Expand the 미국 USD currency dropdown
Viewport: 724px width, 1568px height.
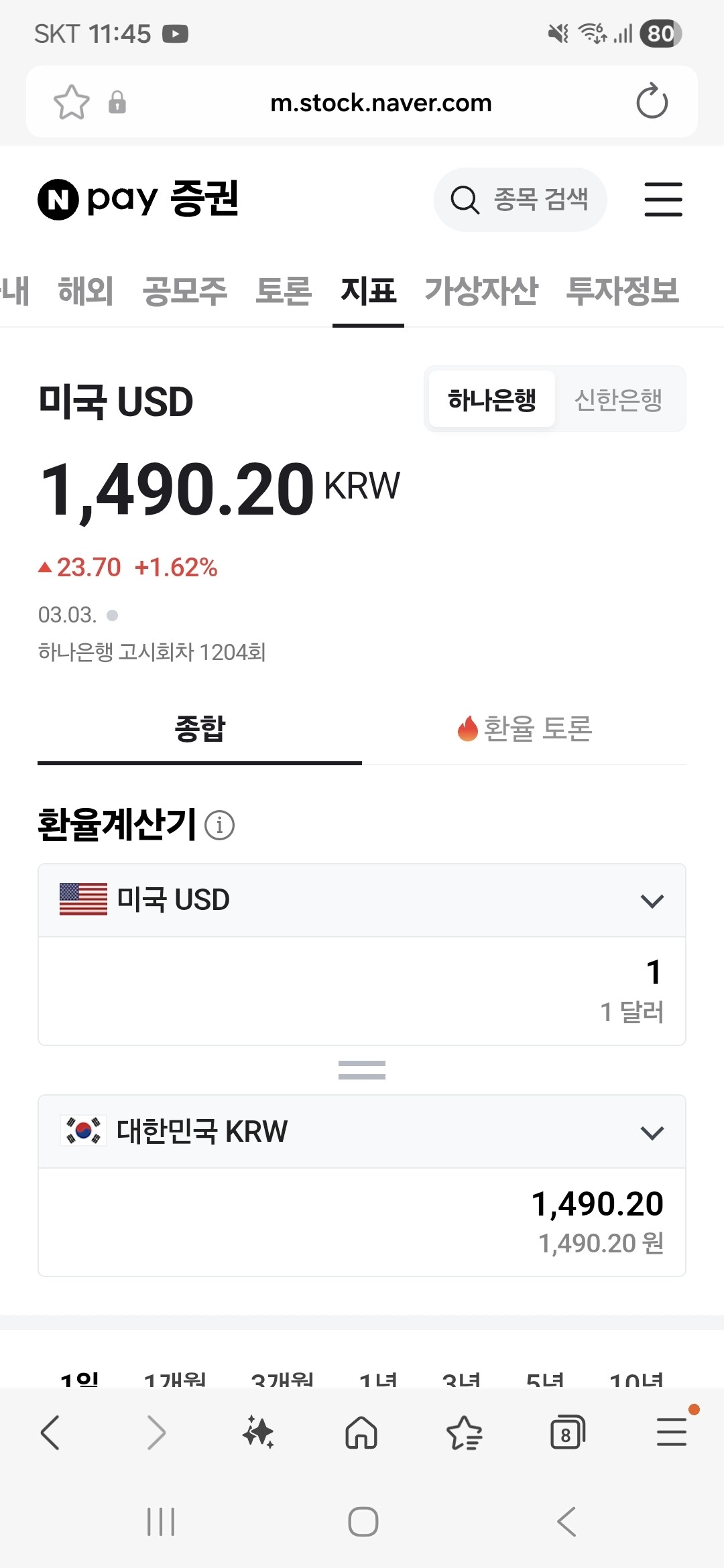[x=362, y=900]
